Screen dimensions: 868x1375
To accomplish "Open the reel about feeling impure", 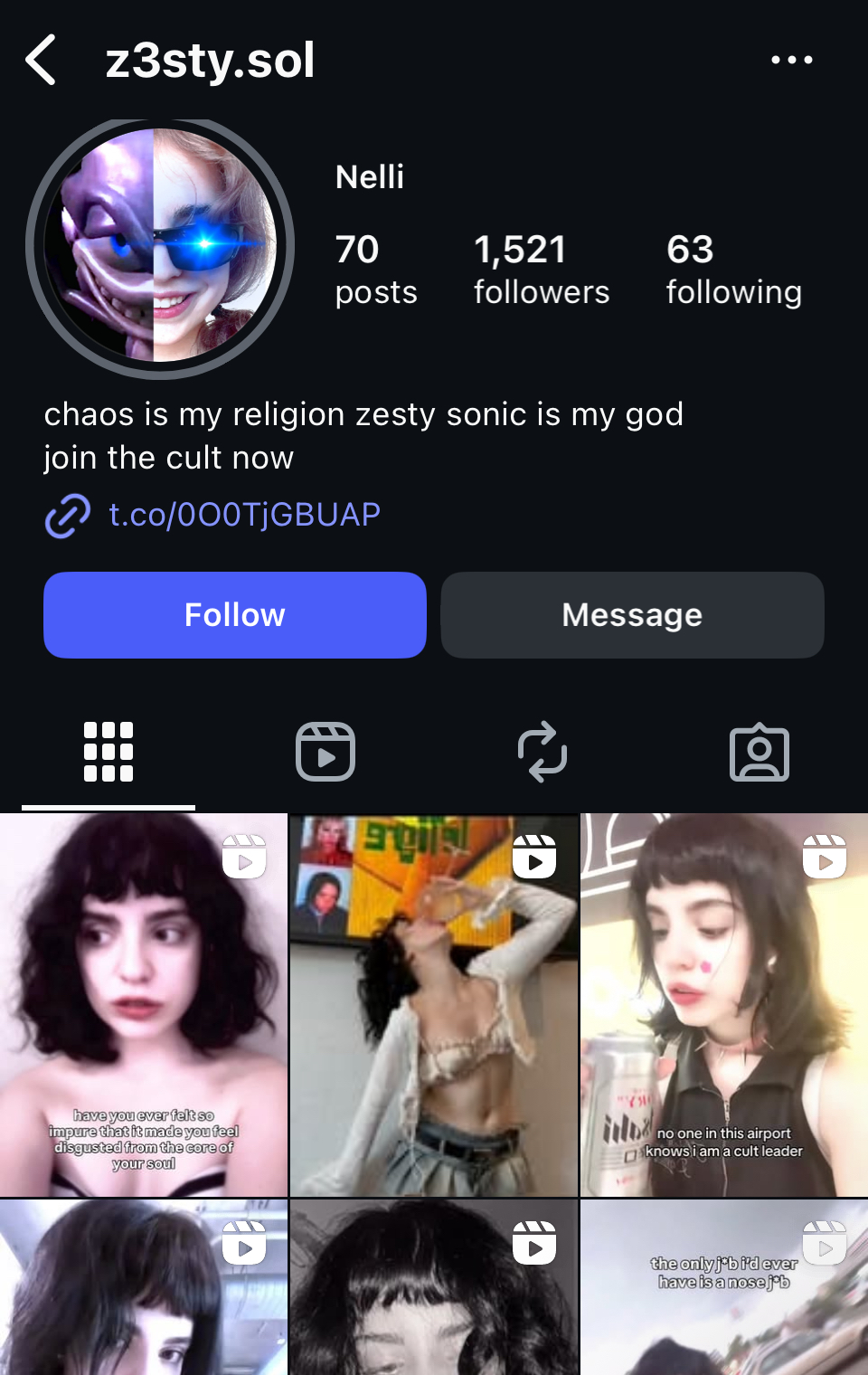I will 144,1004.
